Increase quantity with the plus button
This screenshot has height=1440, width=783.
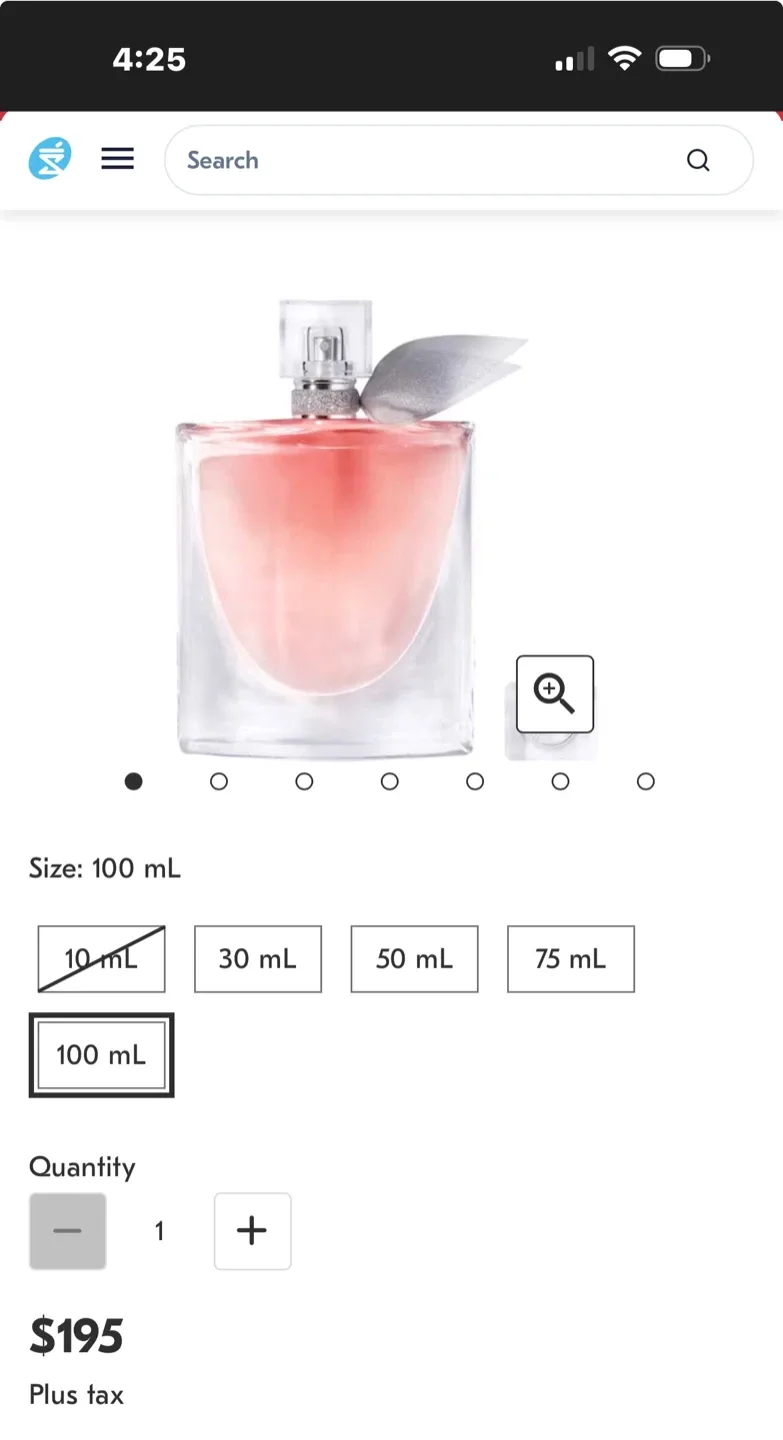point(252,1231)
